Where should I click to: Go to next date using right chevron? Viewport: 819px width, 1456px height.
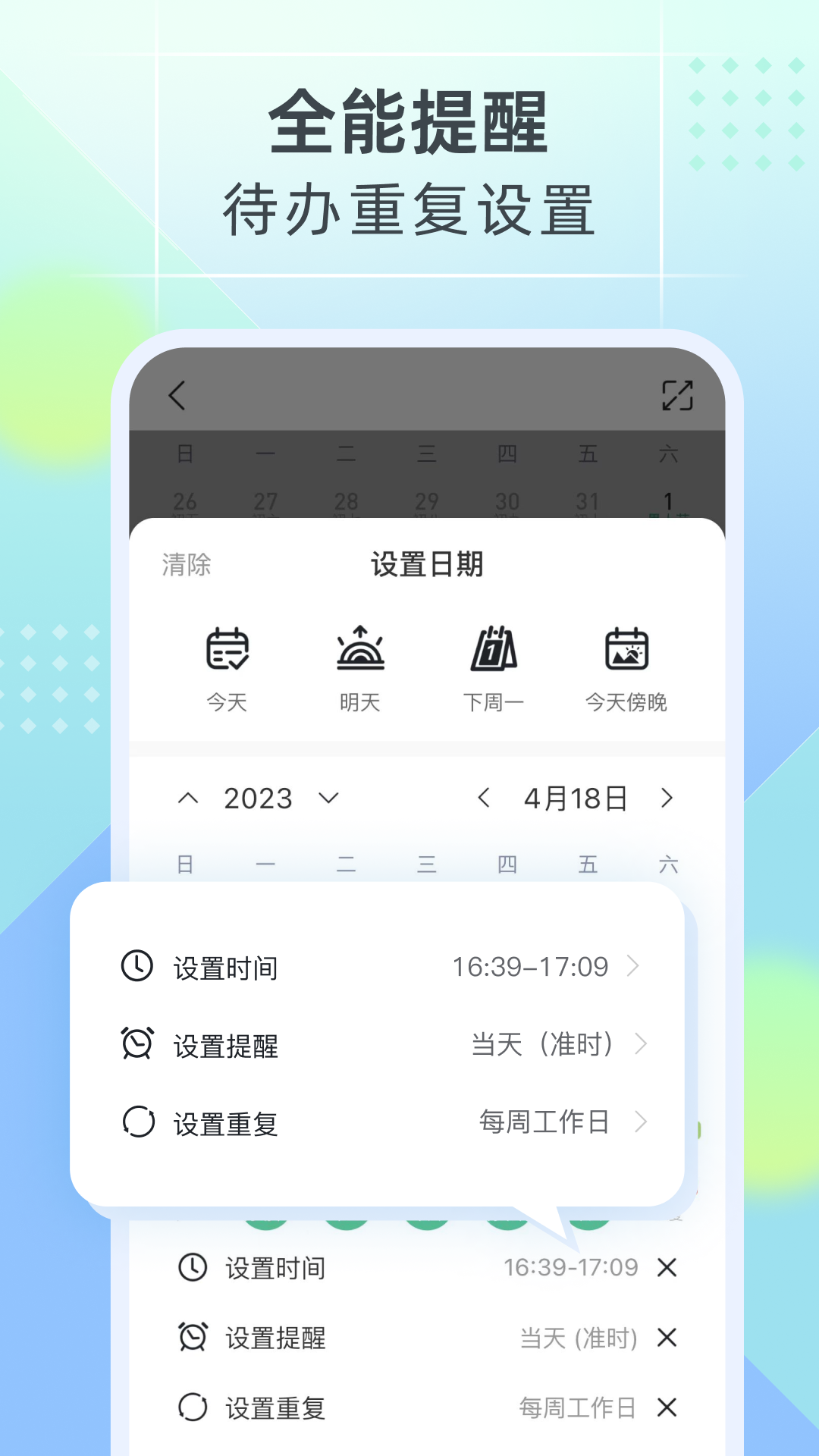tap(667, 798)
